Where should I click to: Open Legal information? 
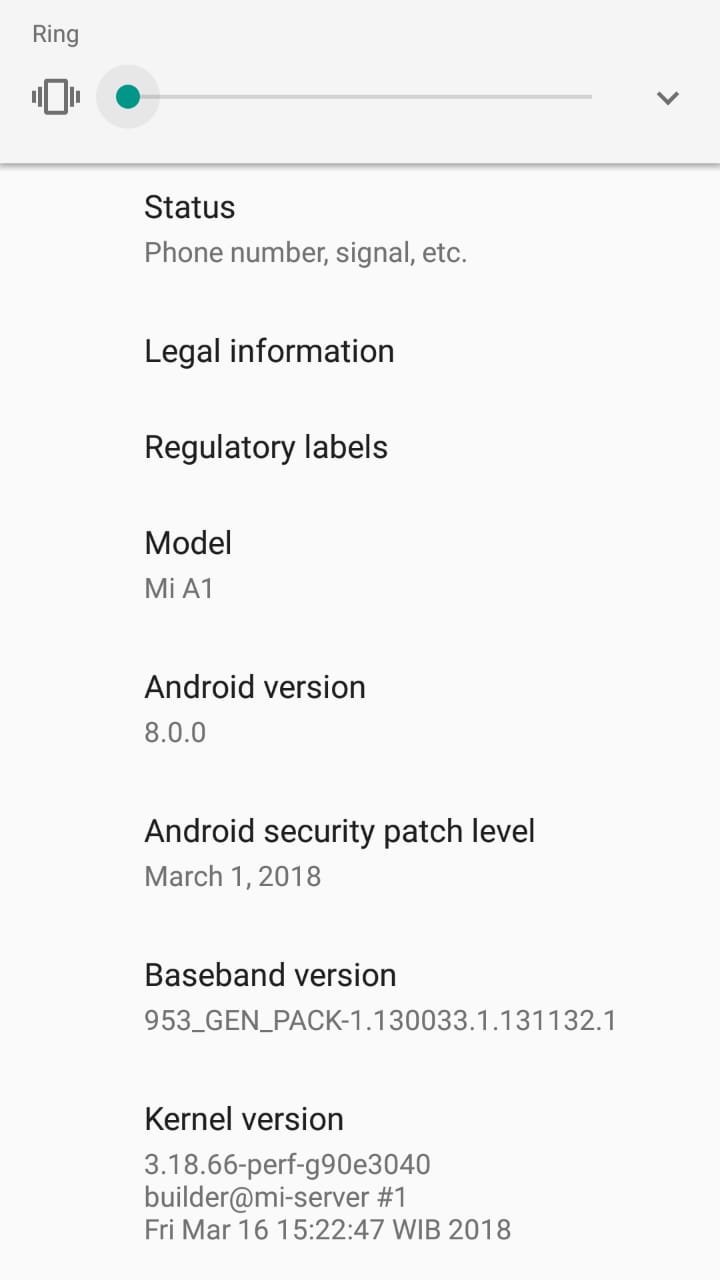360,351
